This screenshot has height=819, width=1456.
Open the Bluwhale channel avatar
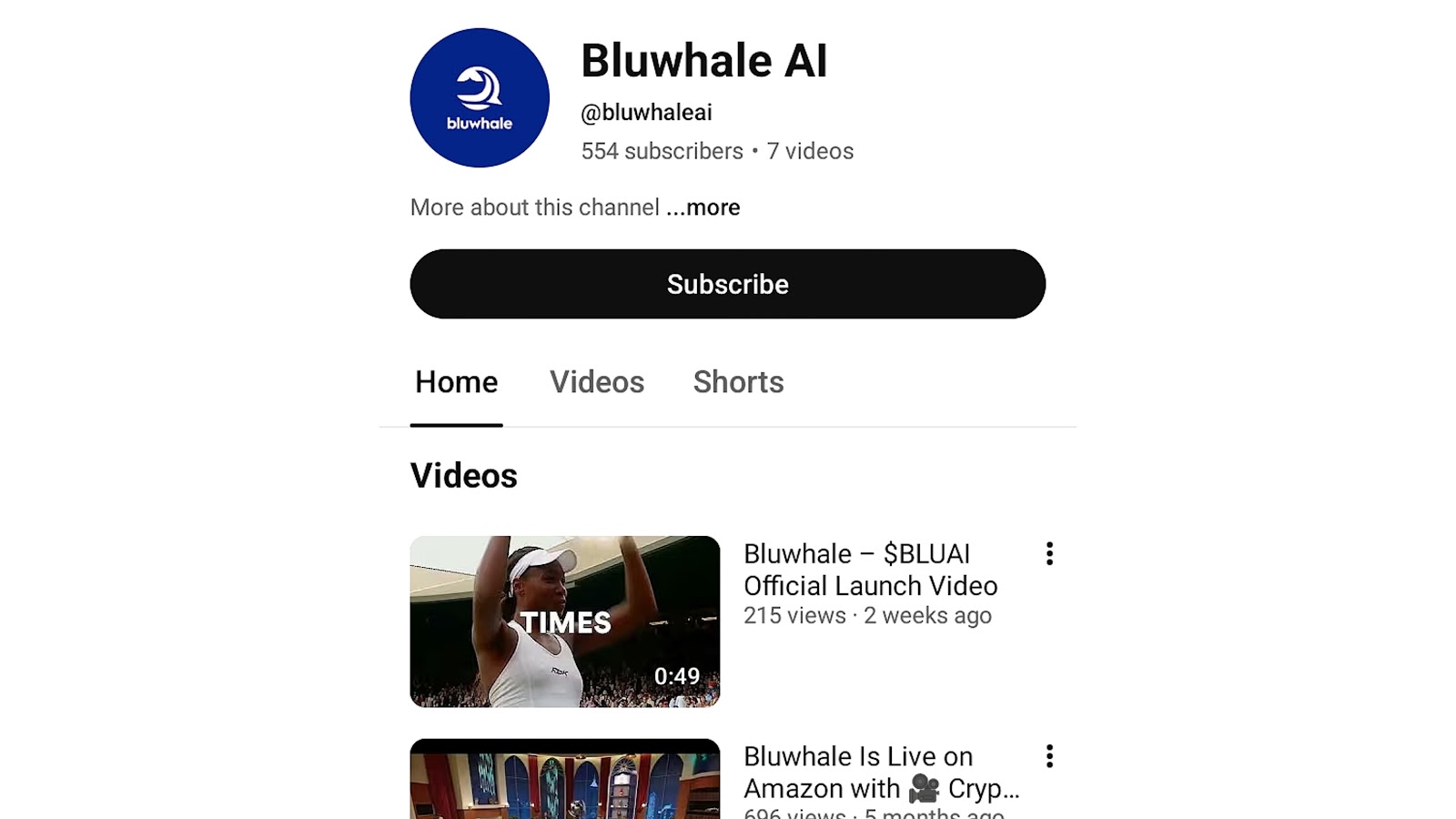[x=480, y=97]
